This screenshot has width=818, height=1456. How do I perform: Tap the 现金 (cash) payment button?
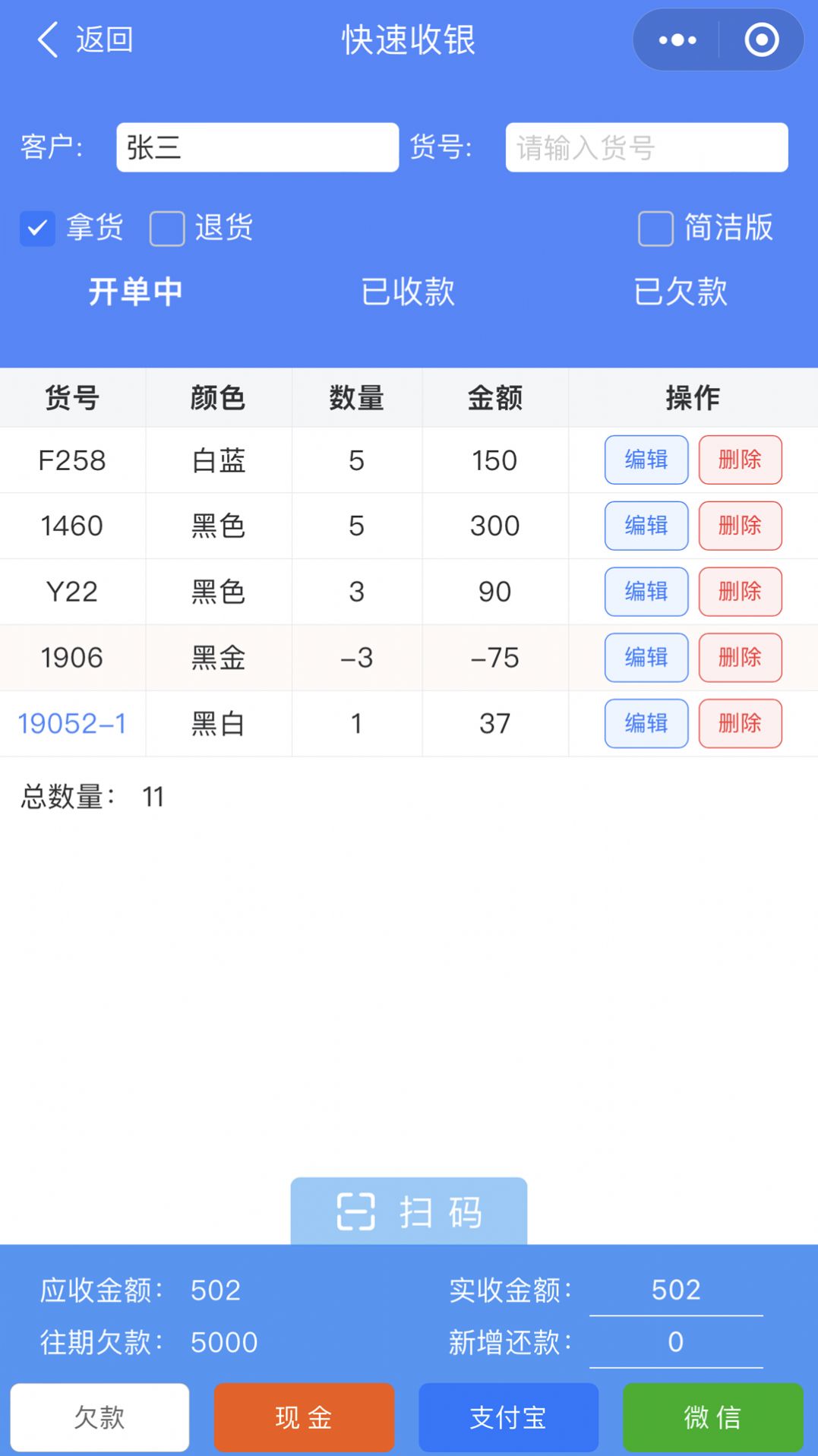pyautogui.click(x=304, y=1417)
